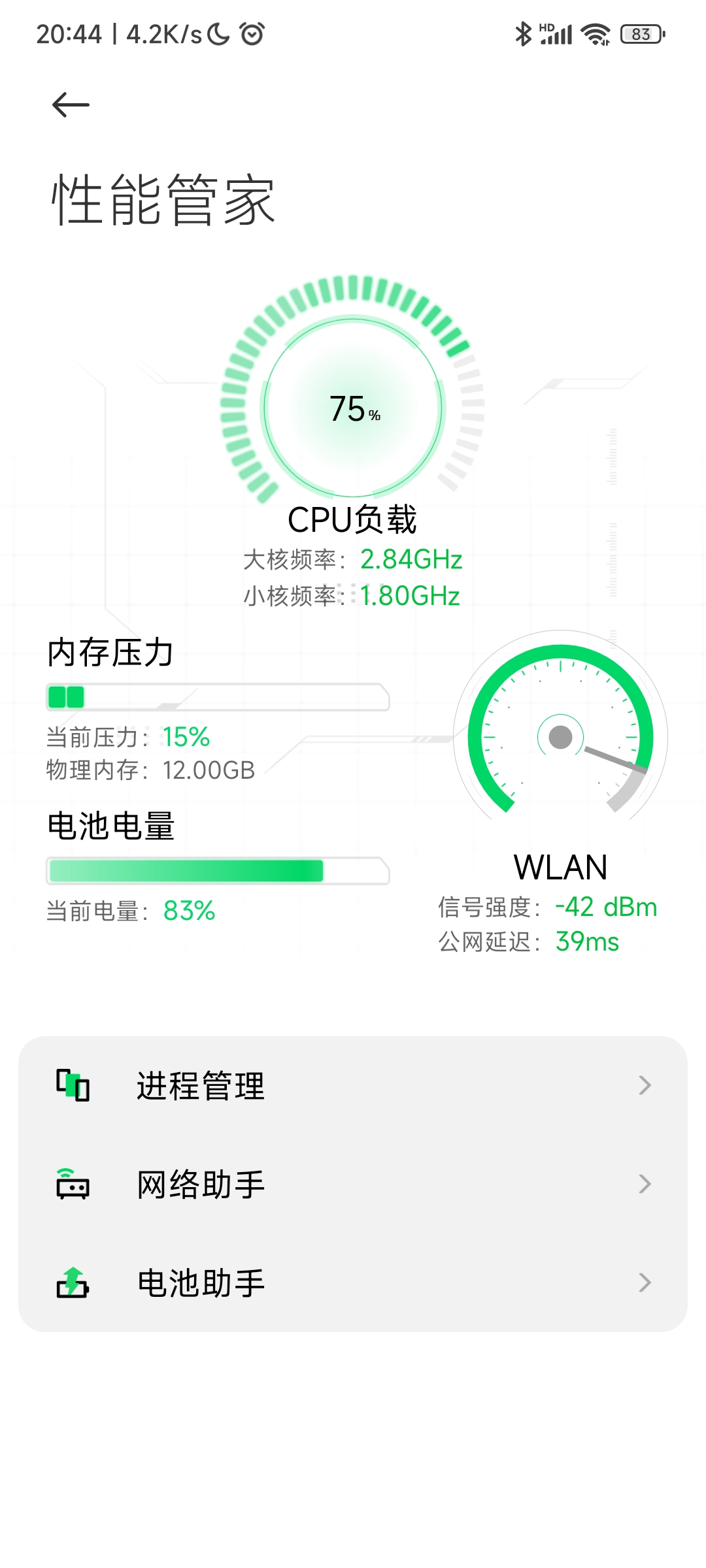Open 进程管理 process management
706x1568 pixels.
[x=353, y=1086]
